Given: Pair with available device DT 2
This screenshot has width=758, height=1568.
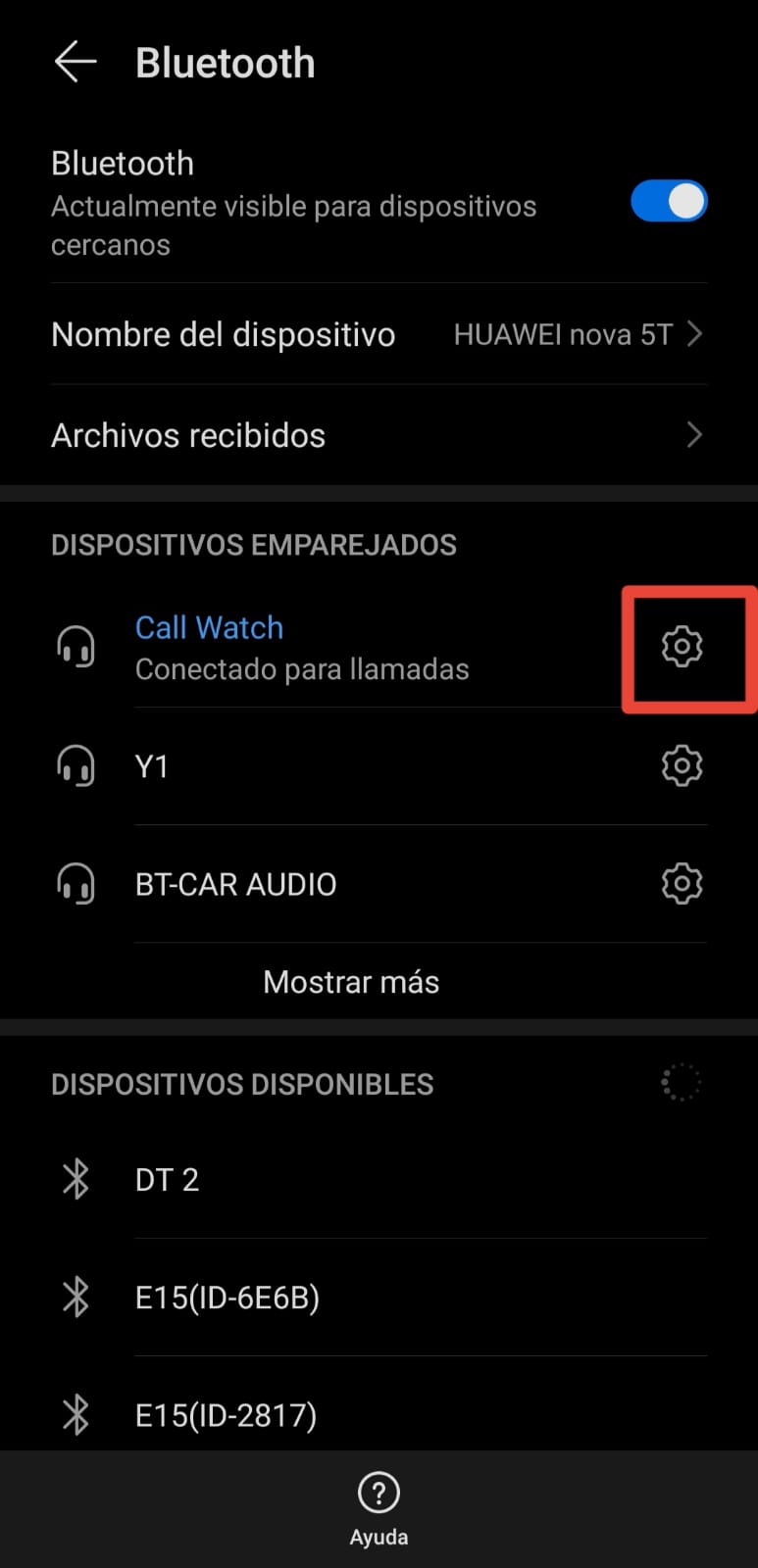Looking at the screenshot, I should (x=379, y=1180).
